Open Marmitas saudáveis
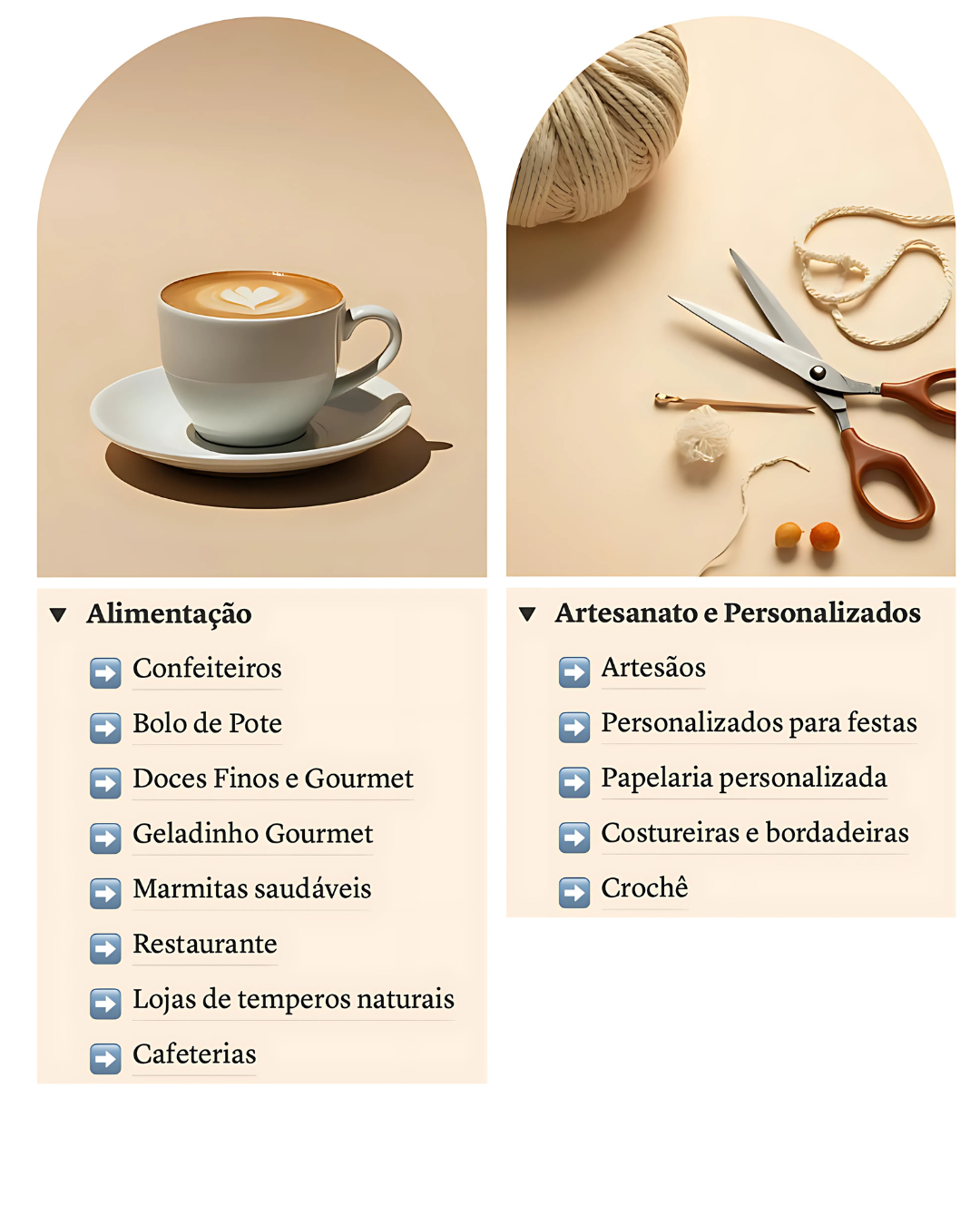The height and width of the screenshot is (1225, 980). tap(251, 889)
